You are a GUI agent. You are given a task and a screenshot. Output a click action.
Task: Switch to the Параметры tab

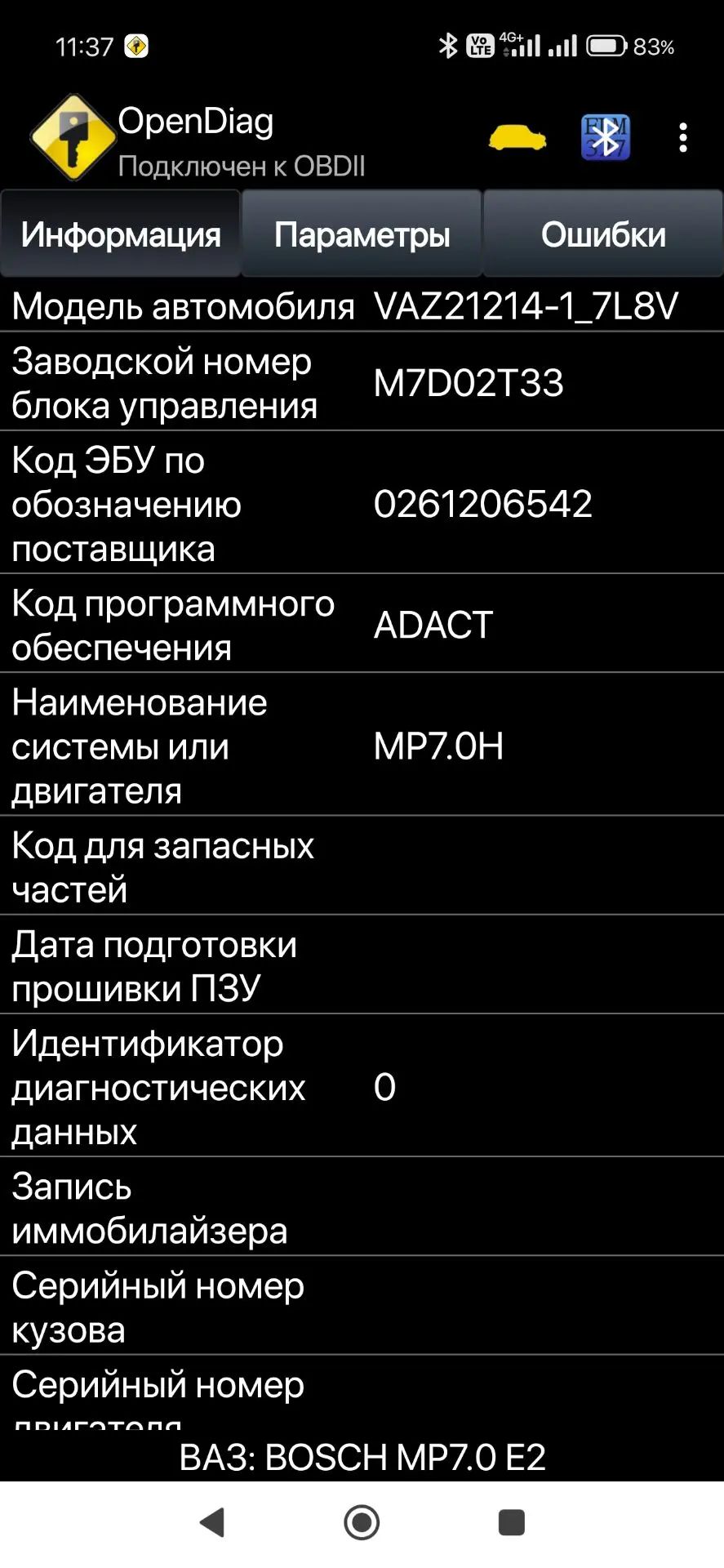point(362,234)
